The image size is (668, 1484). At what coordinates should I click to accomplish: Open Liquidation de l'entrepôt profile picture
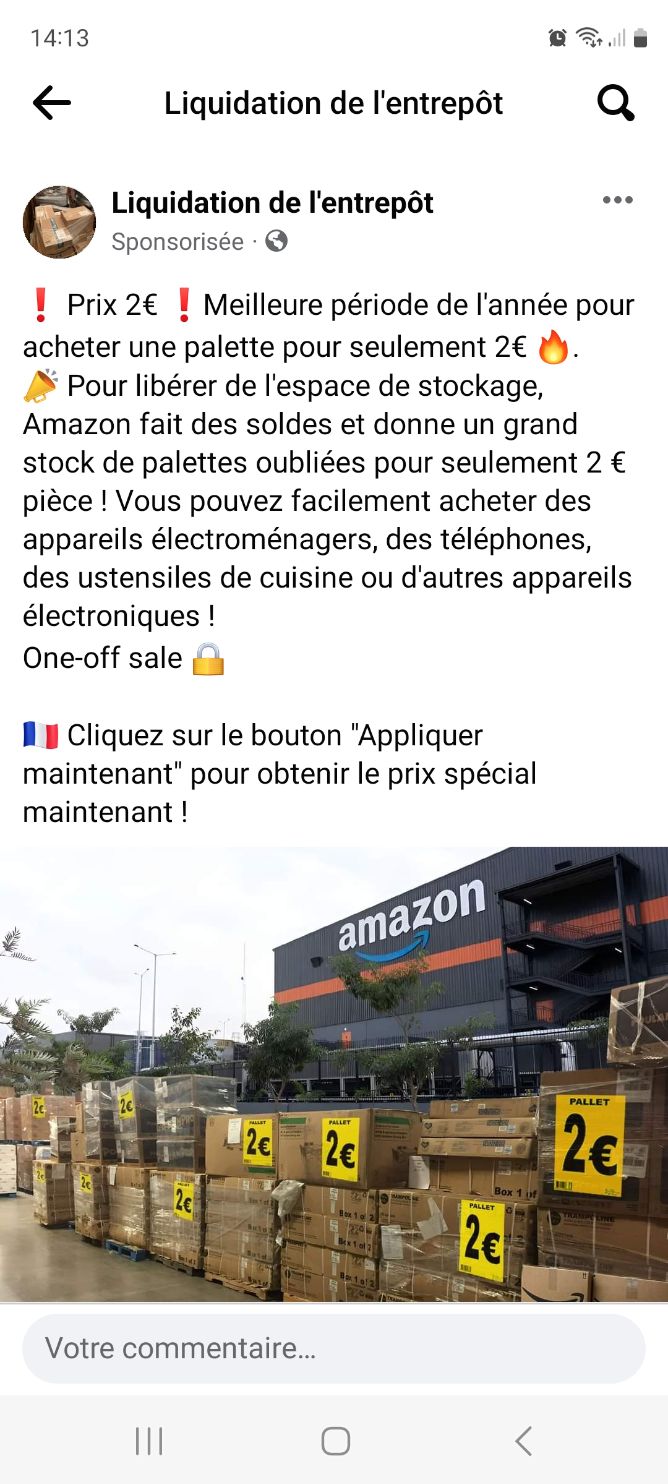click(x=59, y=221)
